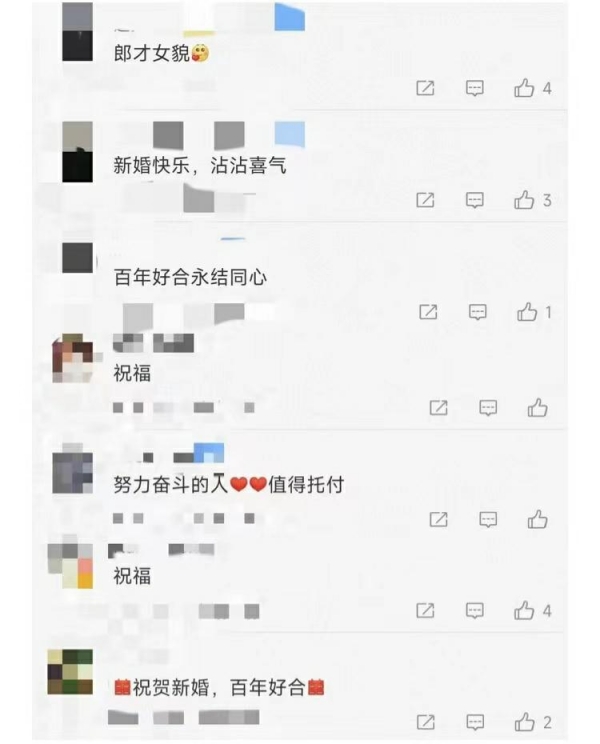Like the comment "百年好合永结同心"

coord(527,312)
